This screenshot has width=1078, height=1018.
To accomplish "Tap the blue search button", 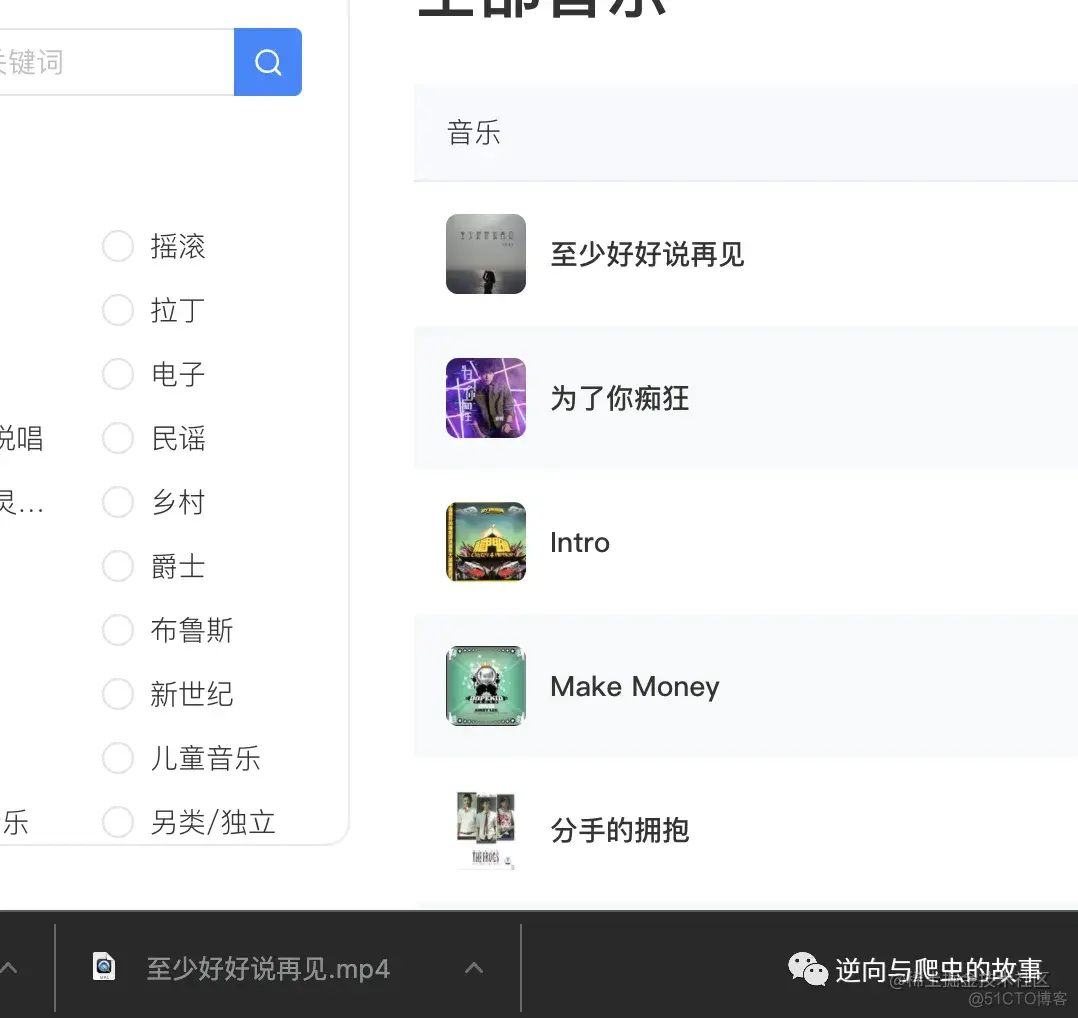I will pyautogui.click(x=268, y=62).
